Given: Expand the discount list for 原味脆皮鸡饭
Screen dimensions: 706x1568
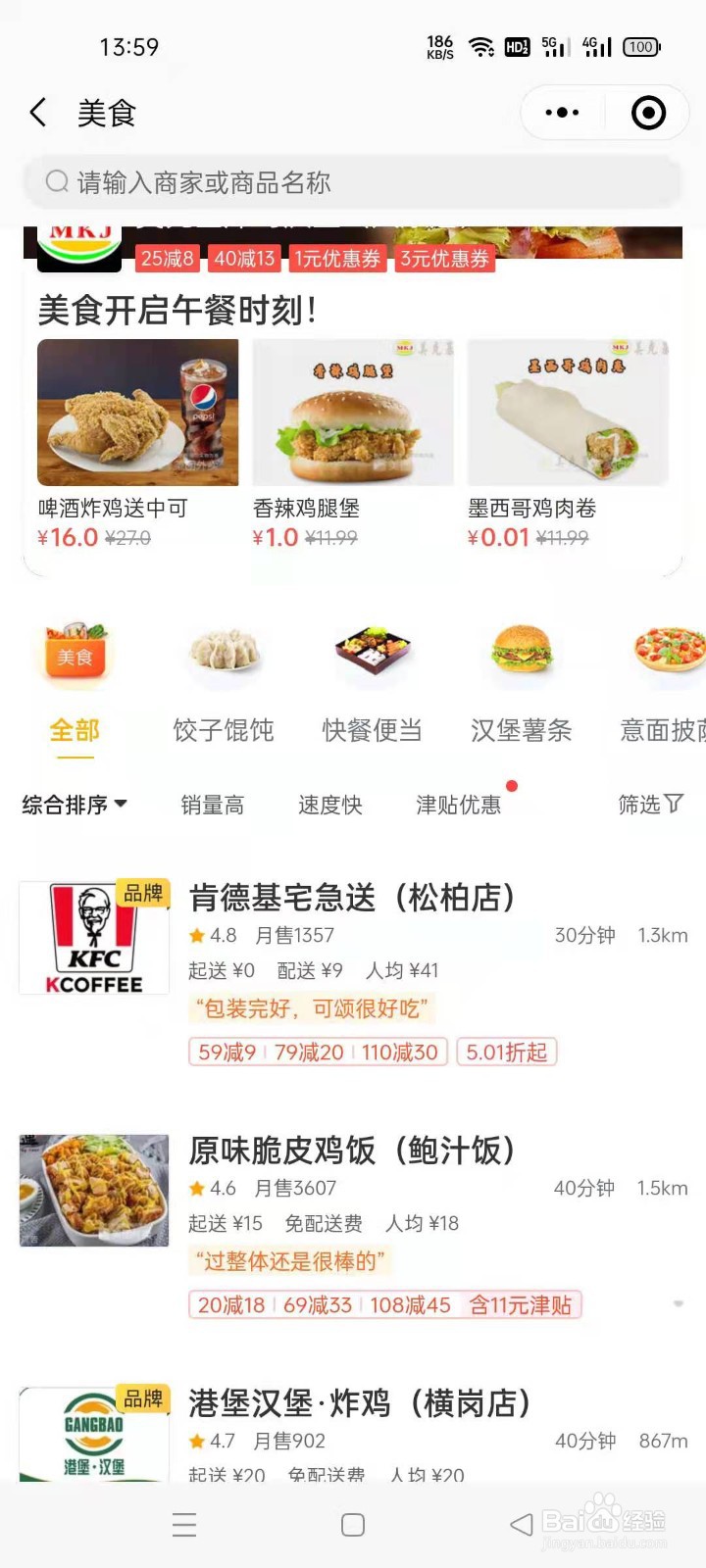Looking at the screenshot, I should pyautogui.click(x=678, y=1304).
